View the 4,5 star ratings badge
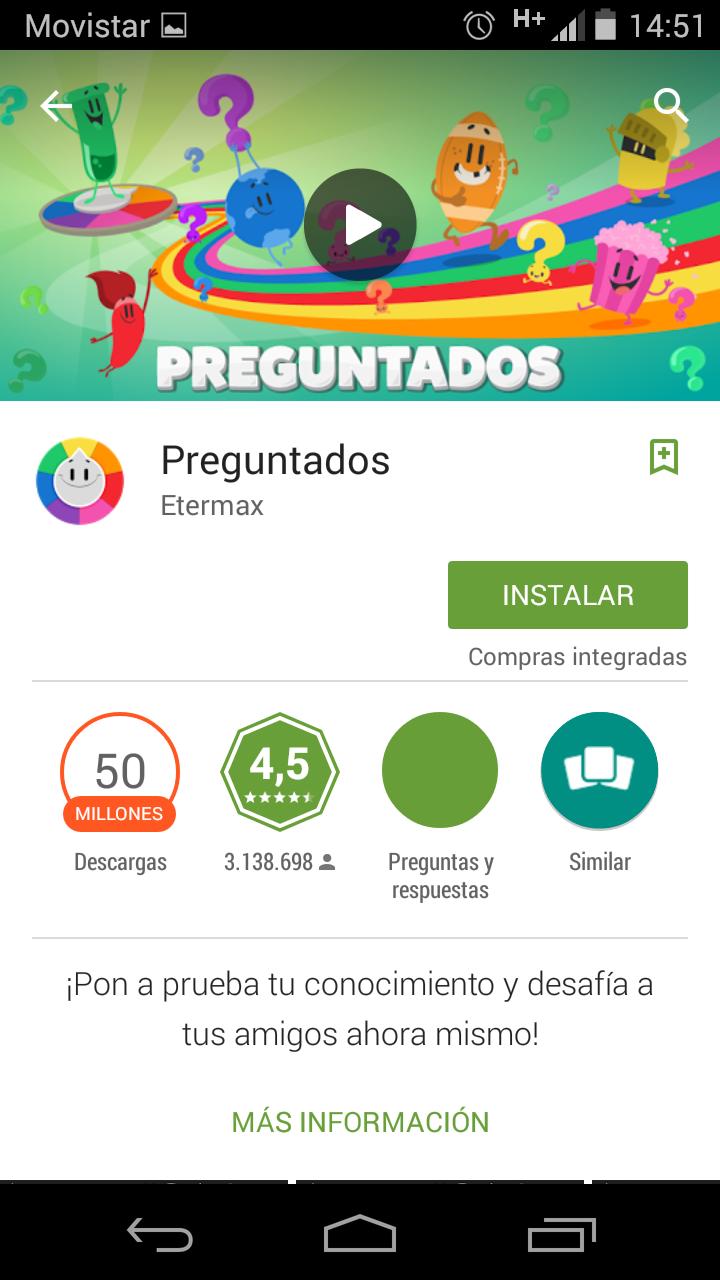 (x=280, y=771)
